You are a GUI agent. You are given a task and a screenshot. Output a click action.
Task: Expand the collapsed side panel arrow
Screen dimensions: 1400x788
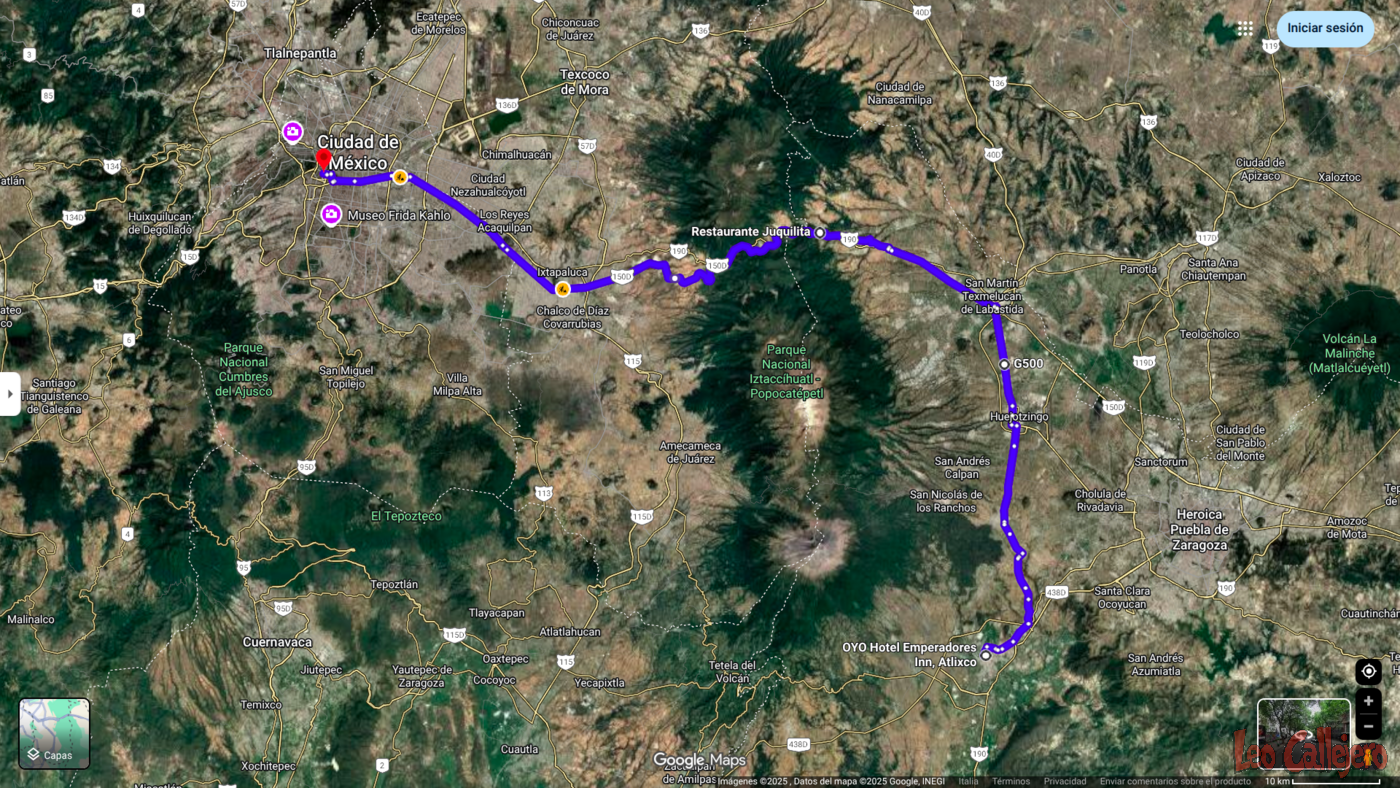coord(10,394)
